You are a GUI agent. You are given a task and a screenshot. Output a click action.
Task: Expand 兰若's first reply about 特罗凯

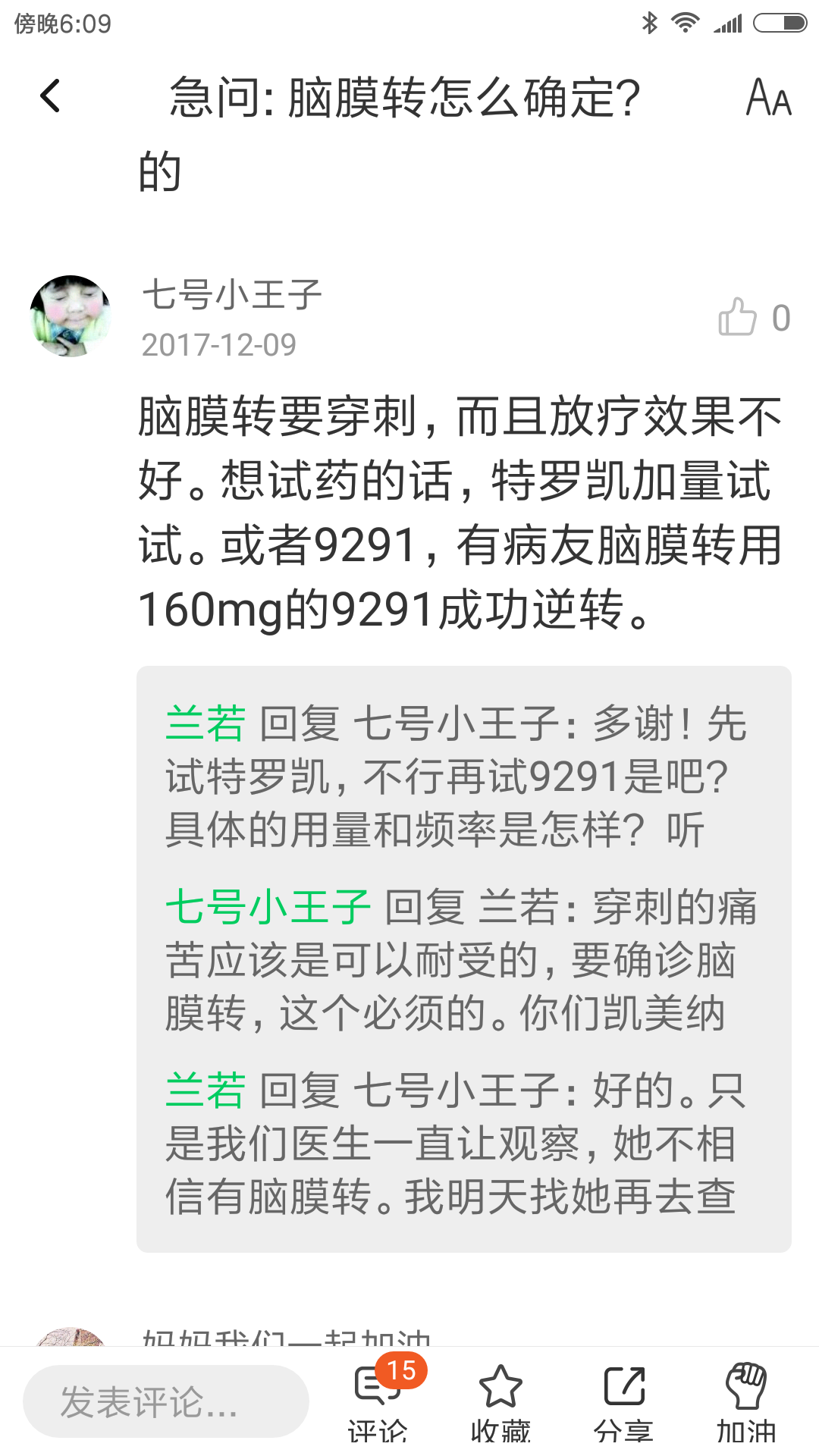point(455,777)
